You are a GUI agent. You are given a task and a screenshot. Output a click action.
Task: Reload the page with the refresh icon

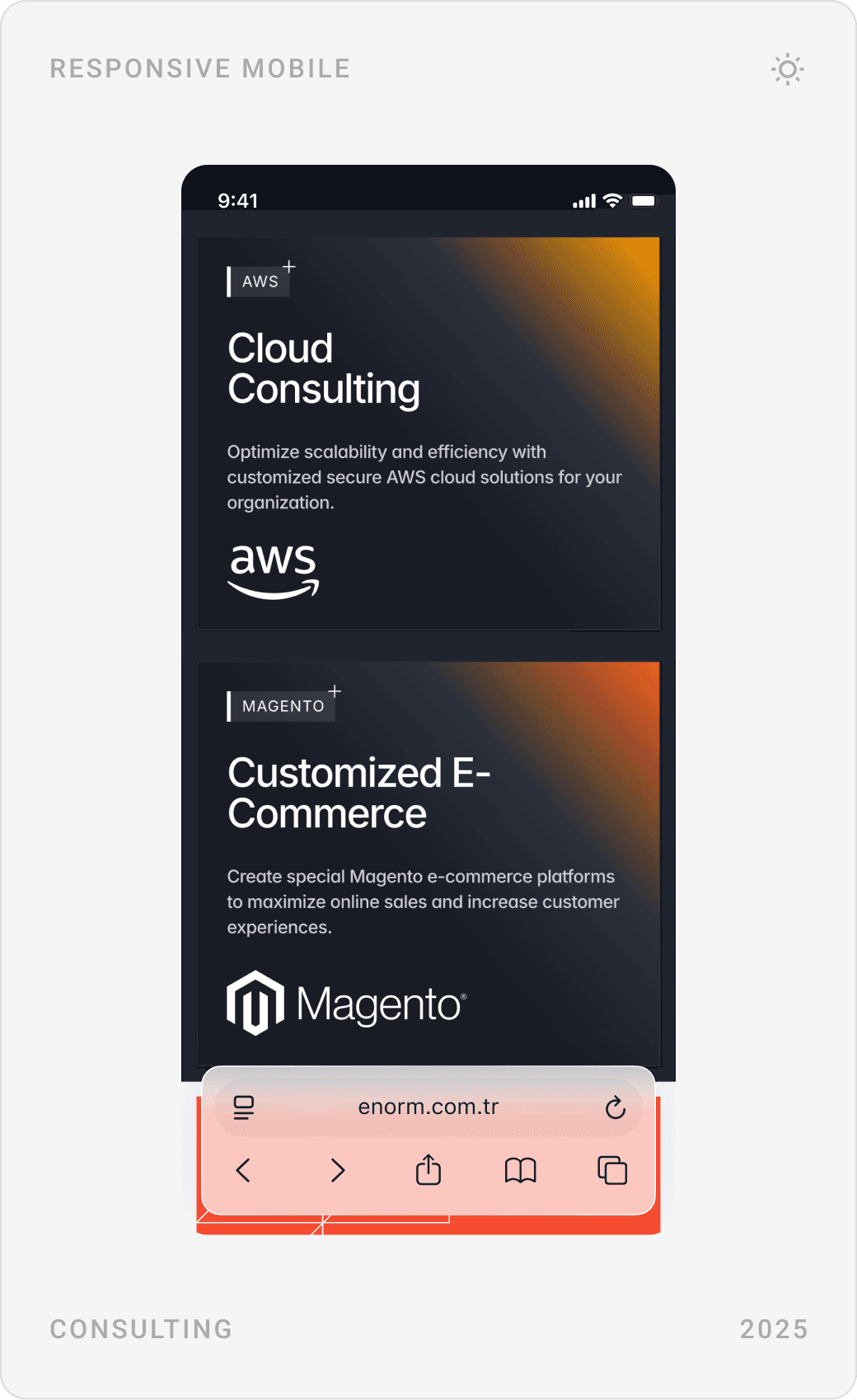(616, 1107)
